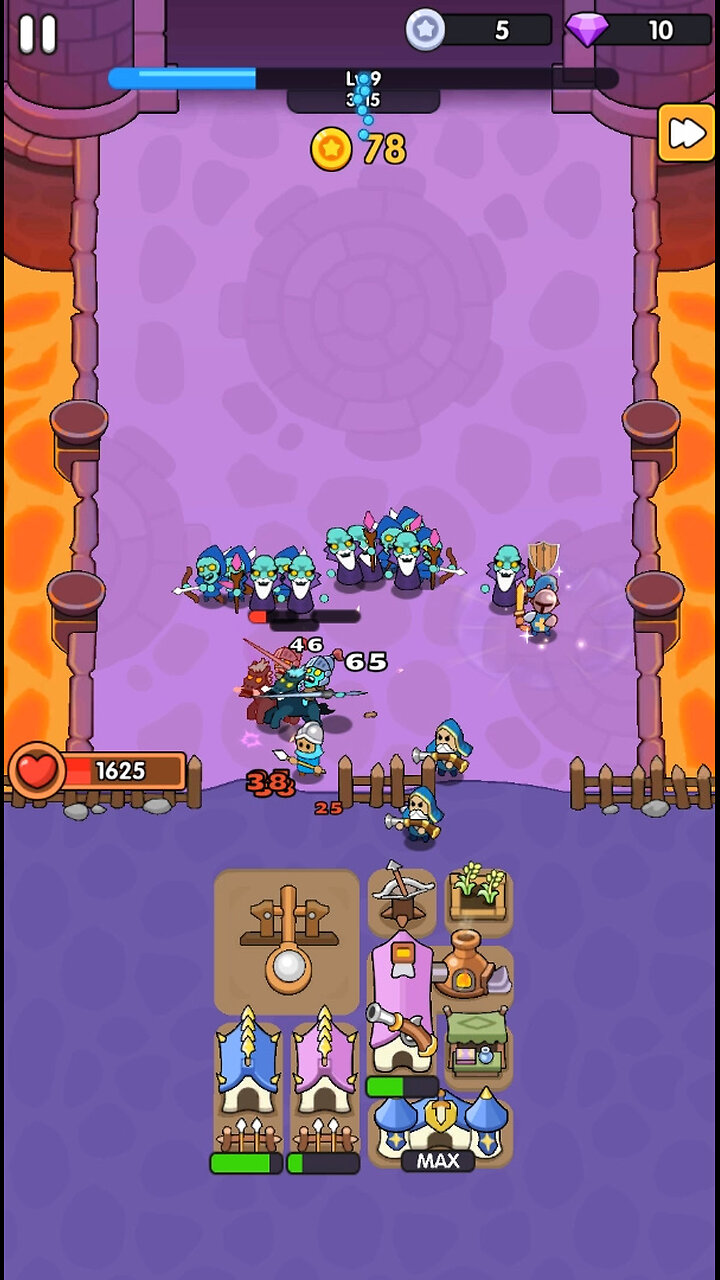Image resolution: width=720 pixels, height=1280 pixels.
Task: Select the crossbow ballista tile
Action: [x=401, y=900]
